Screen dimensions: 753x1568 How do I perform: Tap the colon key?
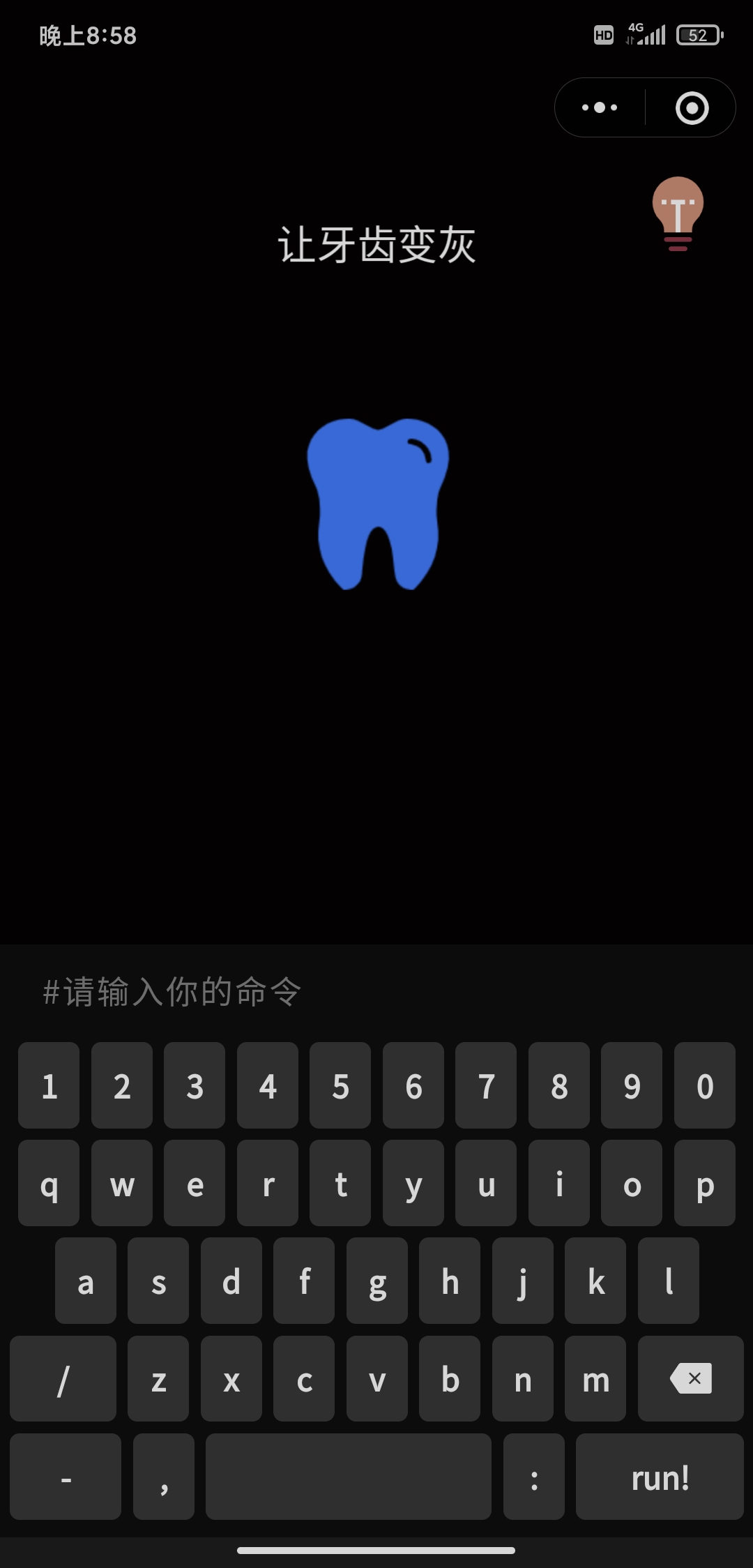(x=534, y=1477)
